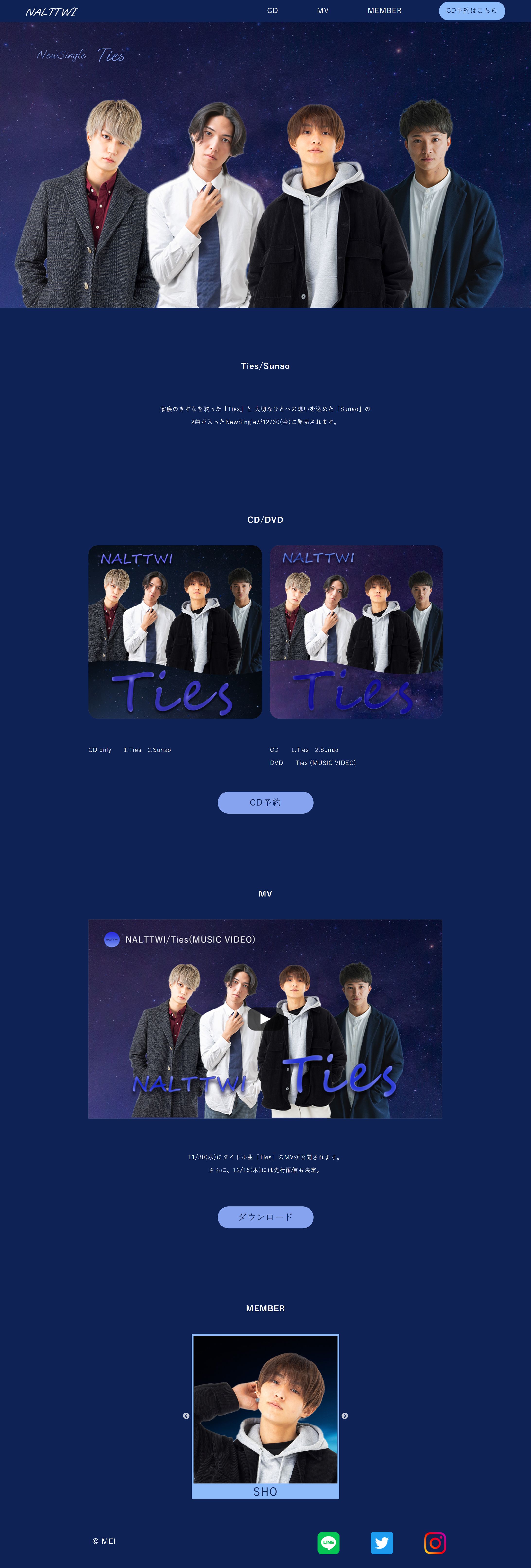Tap the ダウンロード button
The height and width of the screenshot is (1568, 531).
tap(265, 1217)
